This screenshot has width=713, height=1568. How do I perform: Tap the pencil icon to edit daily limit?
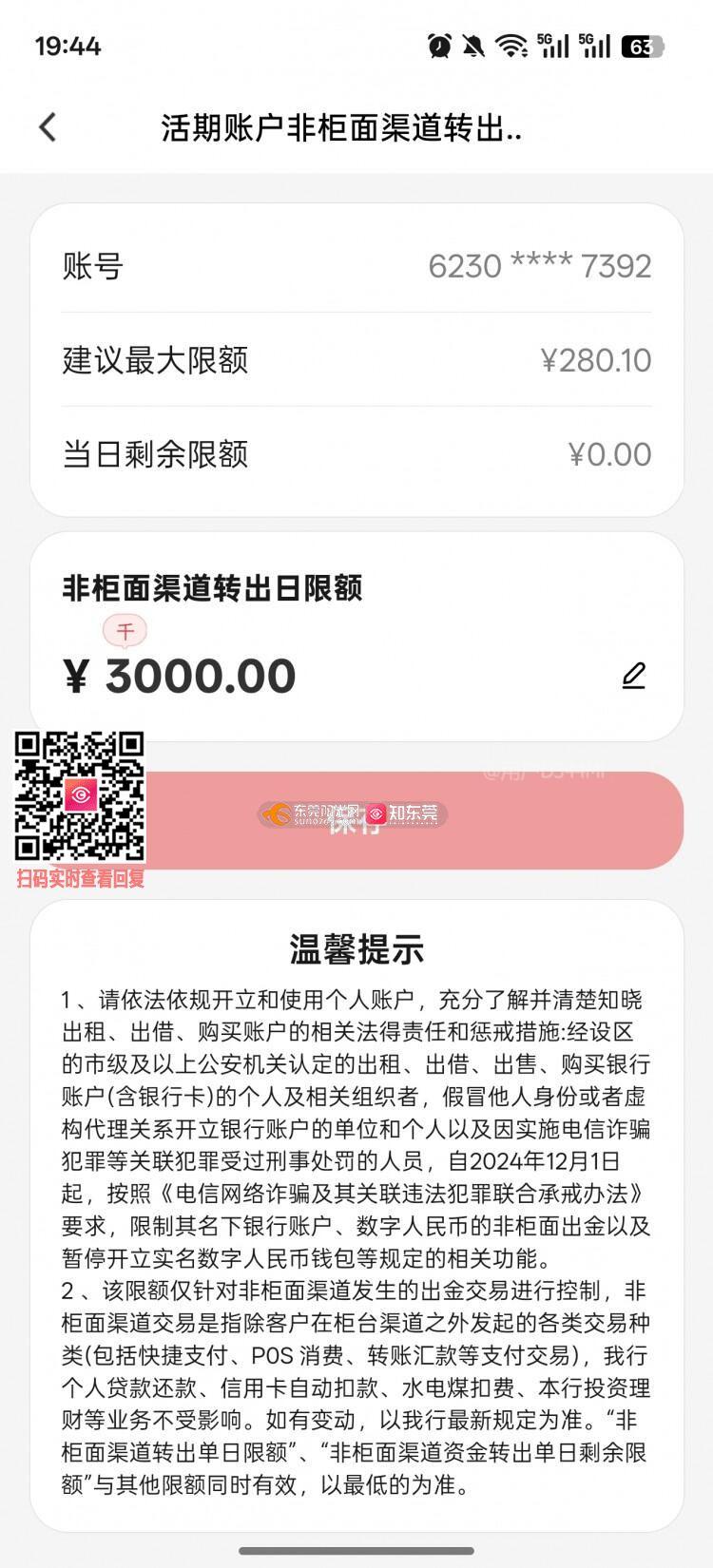[x=633, y=676]
